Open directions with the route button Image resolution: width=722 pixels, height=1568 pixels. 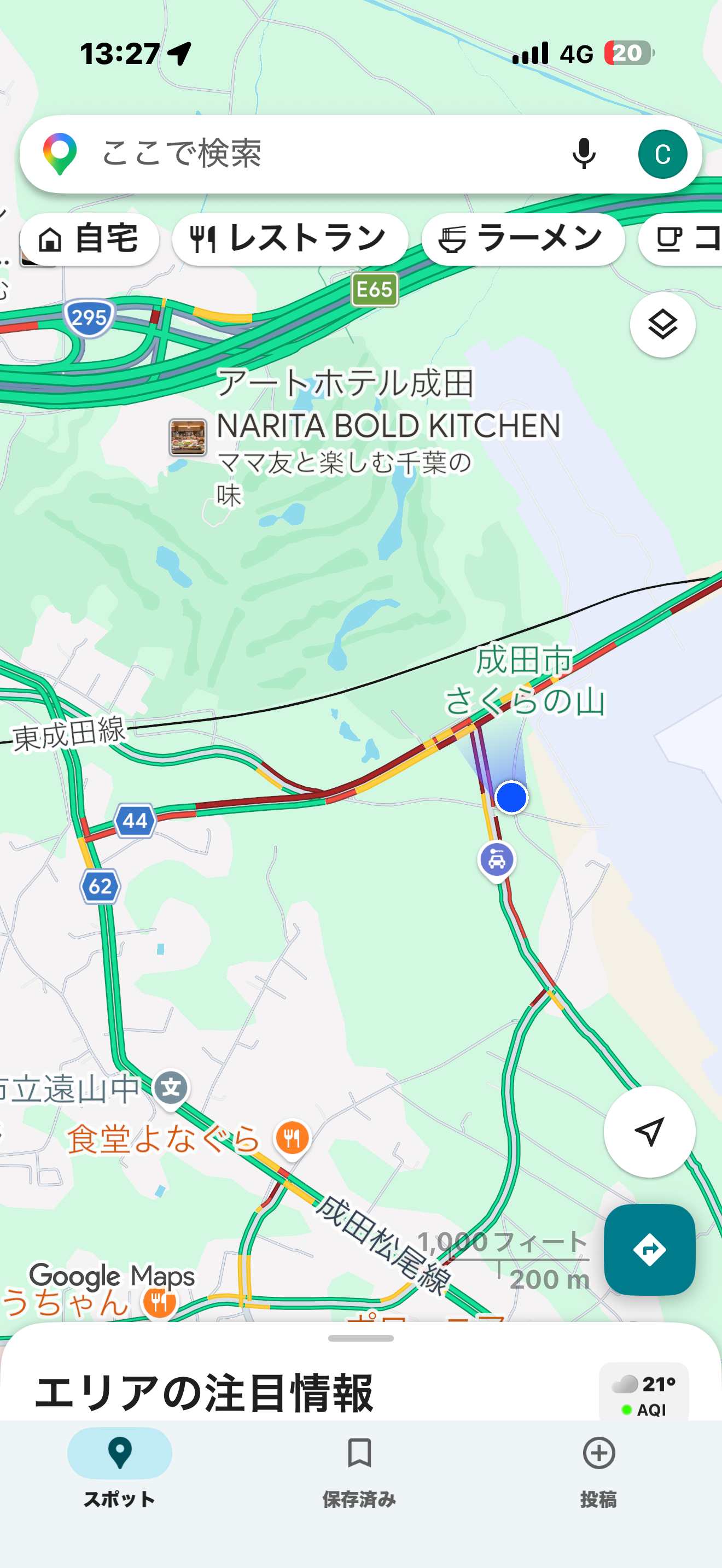pyautogui.click(x=649, y=1250)
